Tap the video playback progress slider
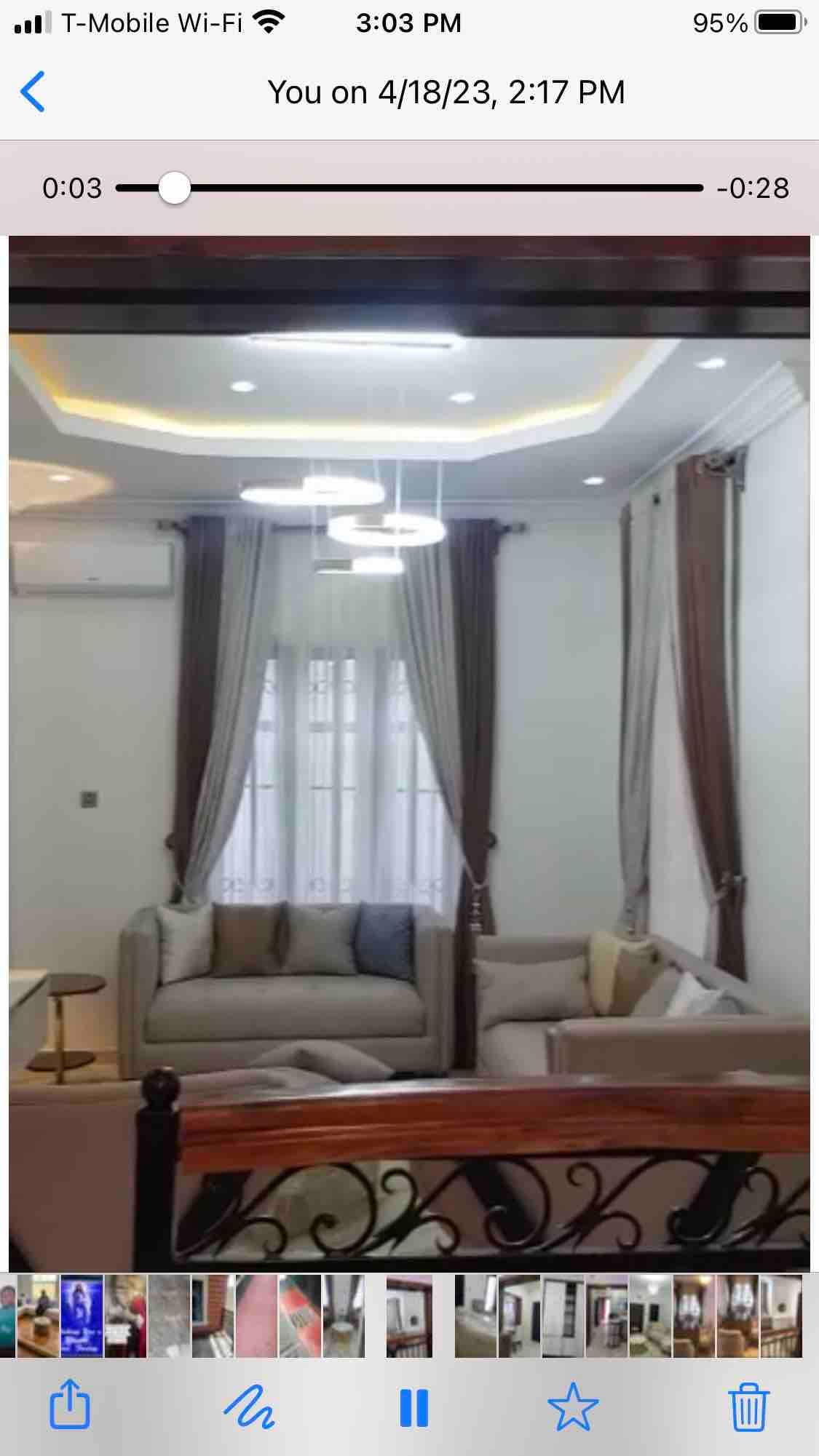Viewport: 819px width, 1456px height. tap(409, 188)
